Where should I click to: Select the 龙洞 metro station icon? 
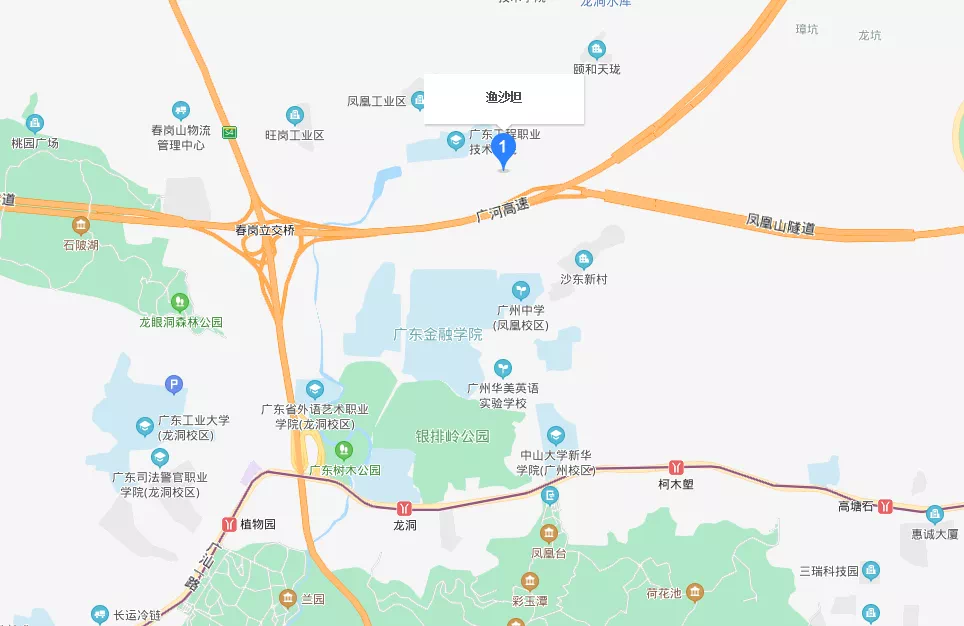[x=404, y=509]
